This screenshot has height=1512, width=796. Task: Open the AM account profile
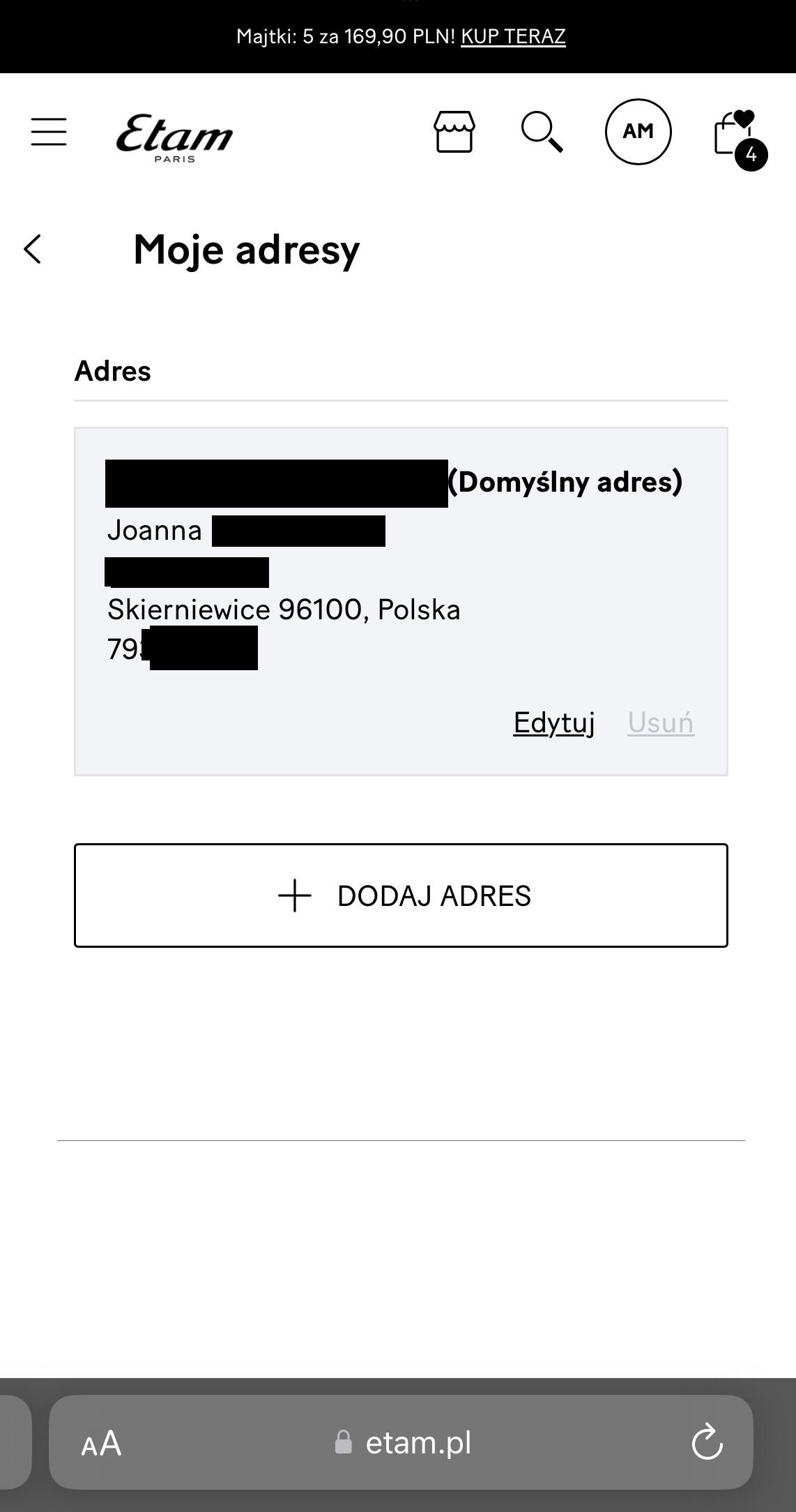[638, 132]
